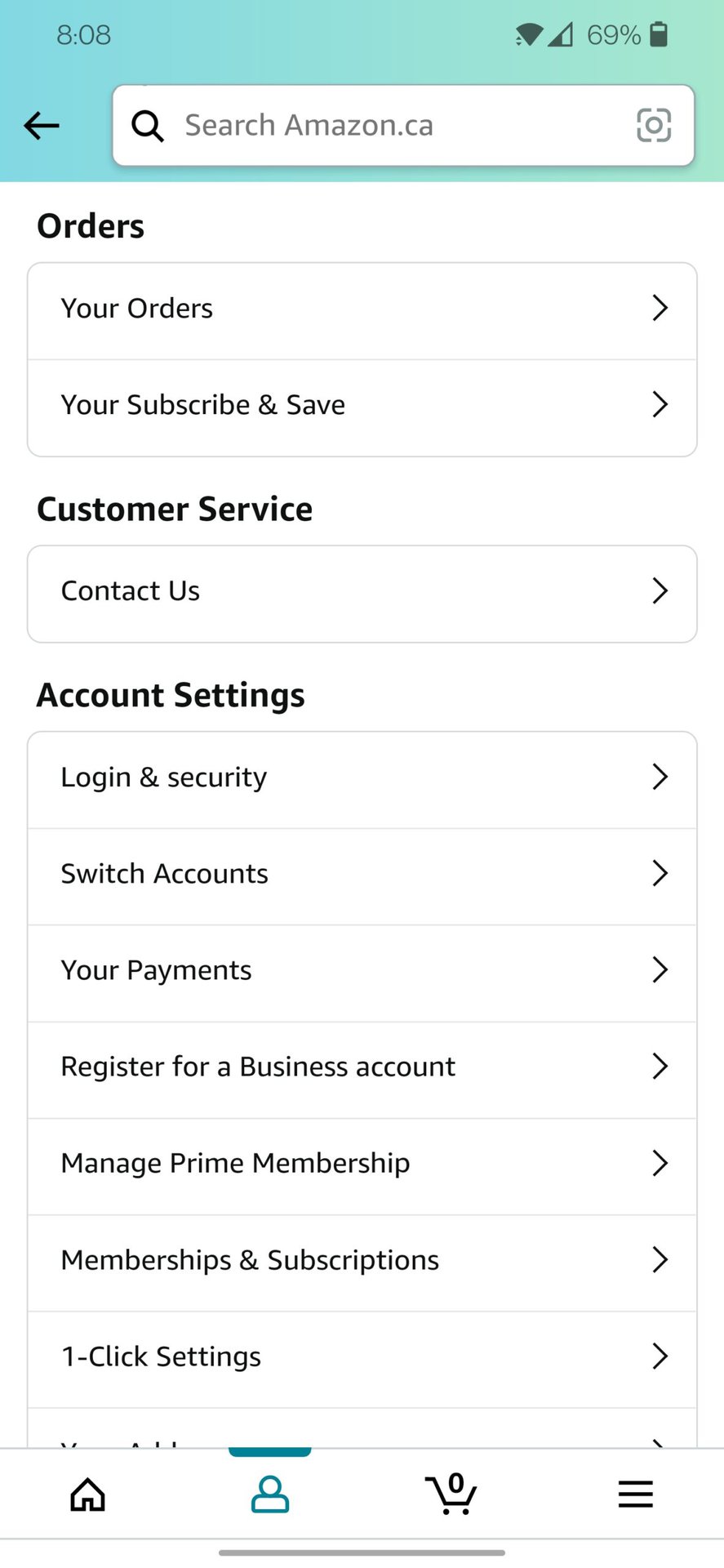Image resolution: width=724 pixels, height=1568 pixels.
Task: Expand the Manage Prime Membership chevron
Action: [x=660, y=1163]
